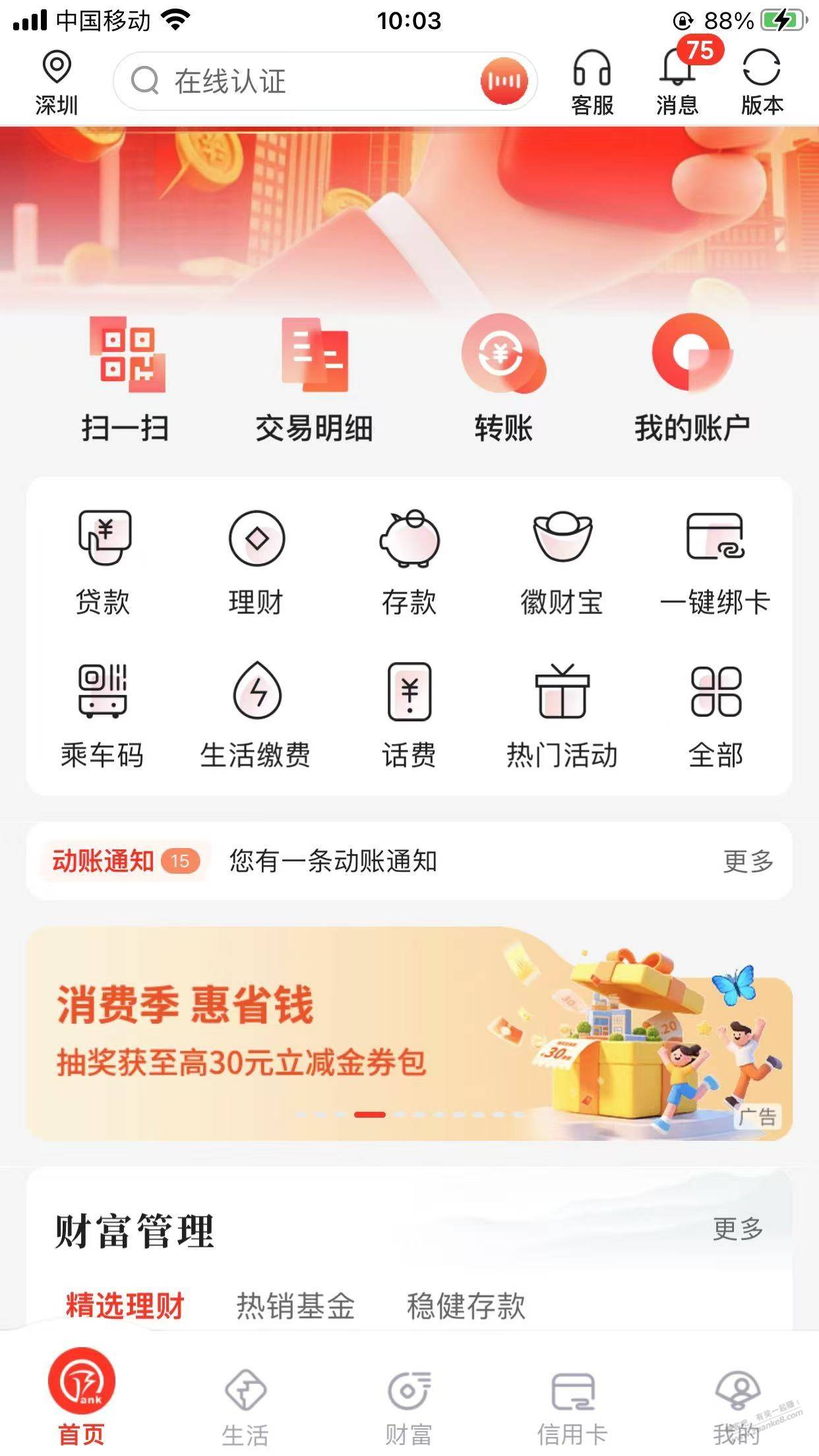The image size is (819, 1456).
Task: Tap 更多 beside 动账通知
Action: pyautogui.click(x=748, y=861)
